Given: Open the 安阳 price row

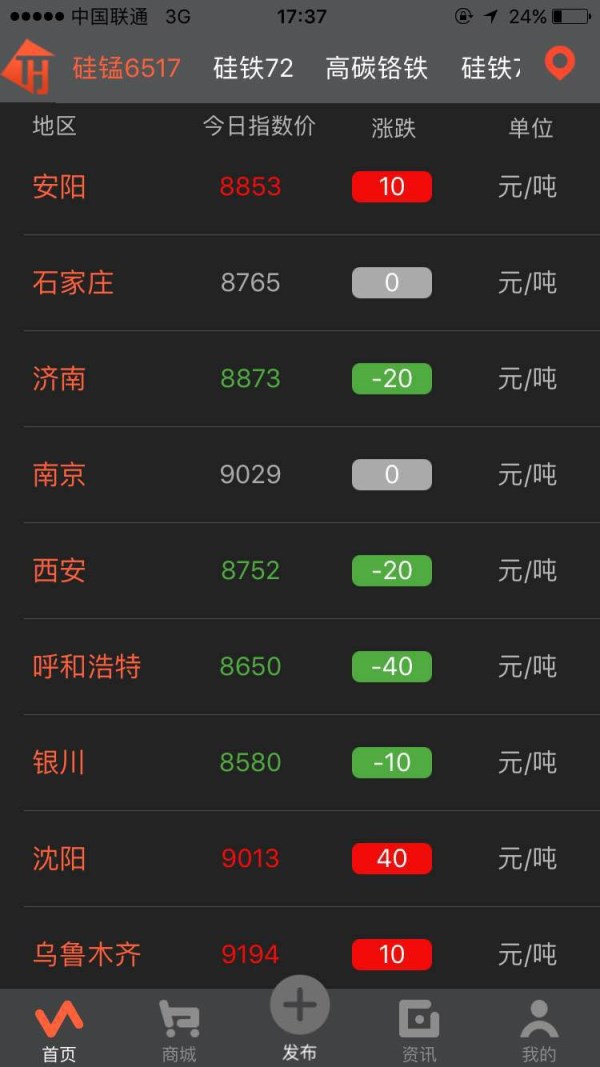Looking at the screenshot, I should click(300, 187).
